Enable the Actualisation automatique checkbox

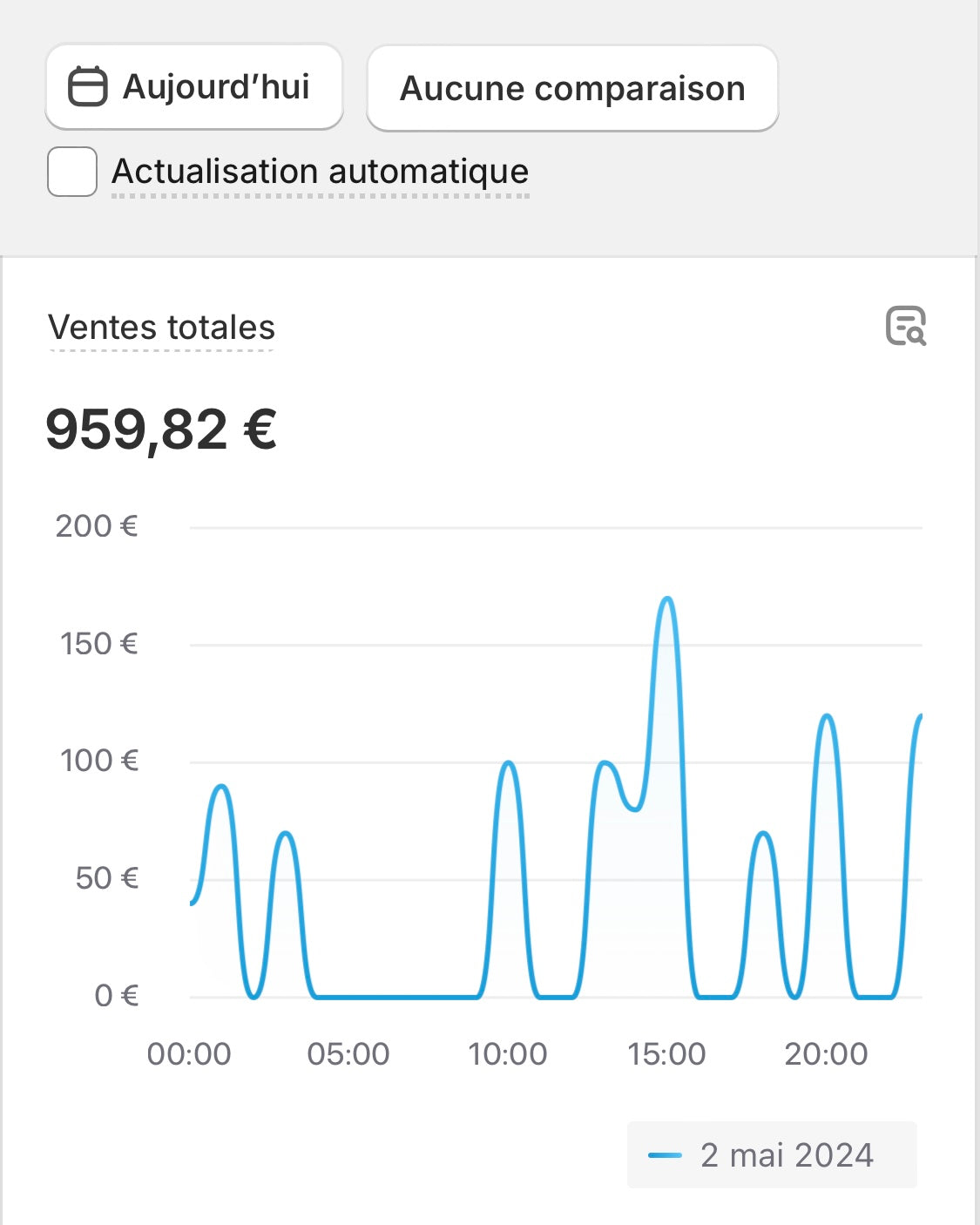[72, 172]
